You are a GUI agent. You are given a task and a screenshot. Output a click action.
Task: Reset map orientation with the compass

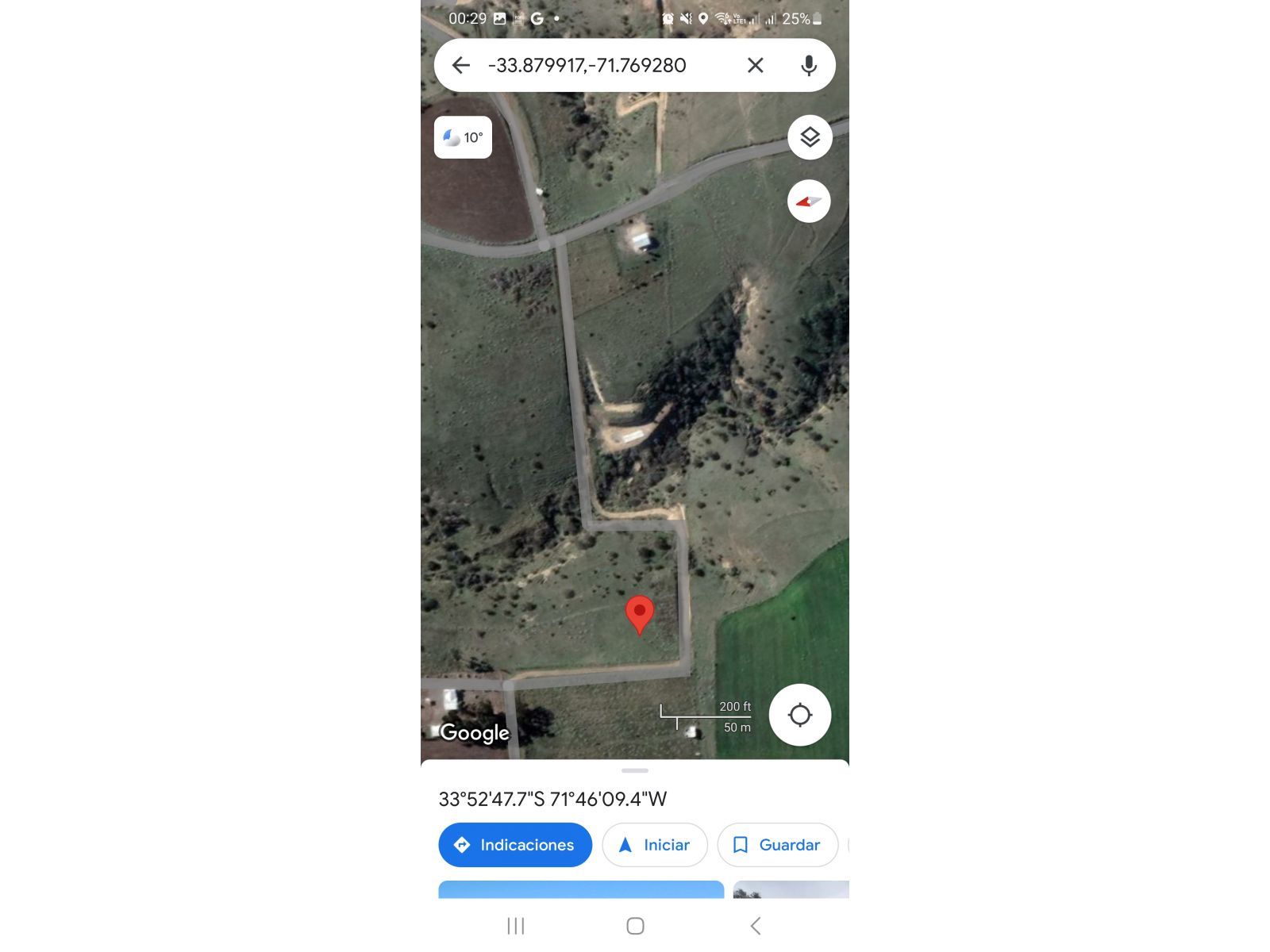point(809,202)
